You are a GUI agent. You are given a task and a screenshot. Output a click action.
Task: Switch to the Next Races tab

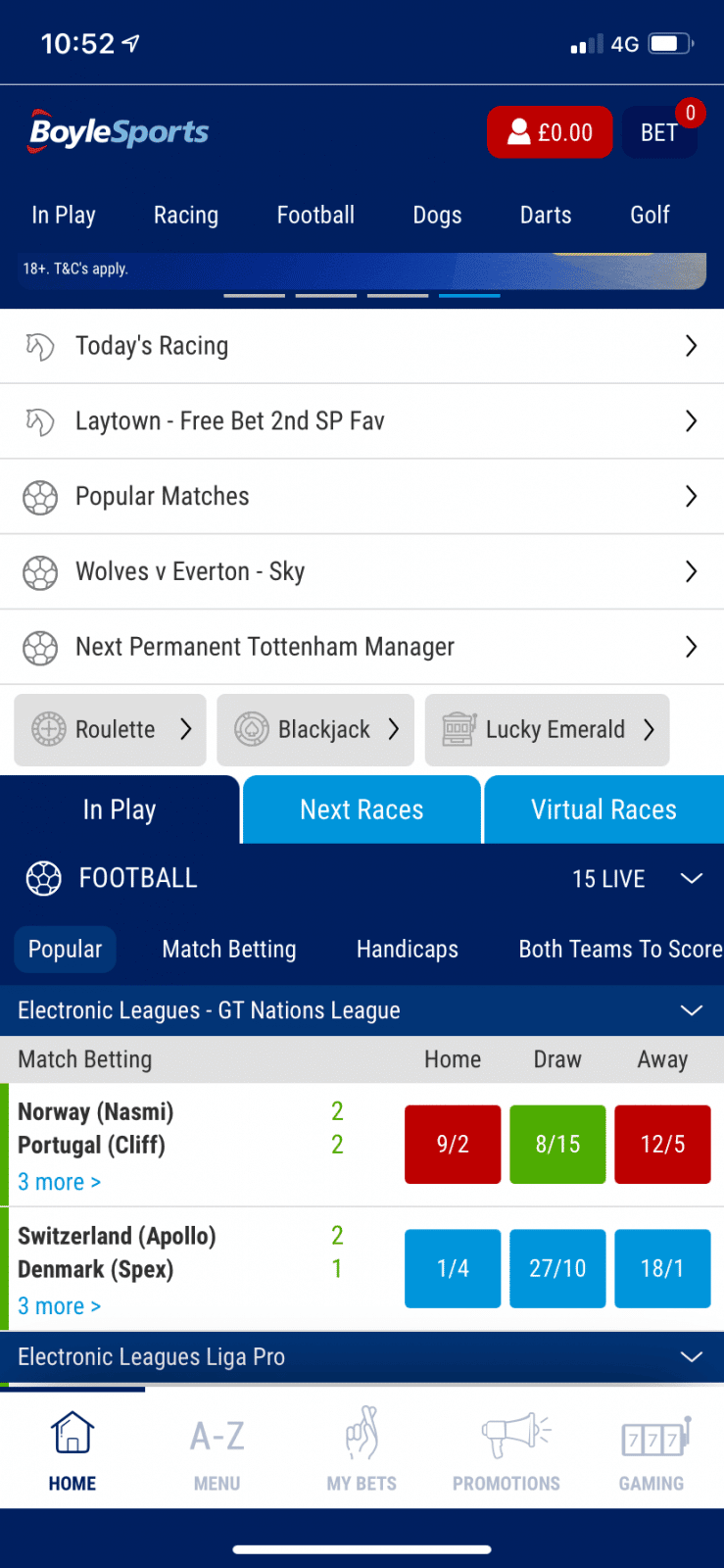362,809
